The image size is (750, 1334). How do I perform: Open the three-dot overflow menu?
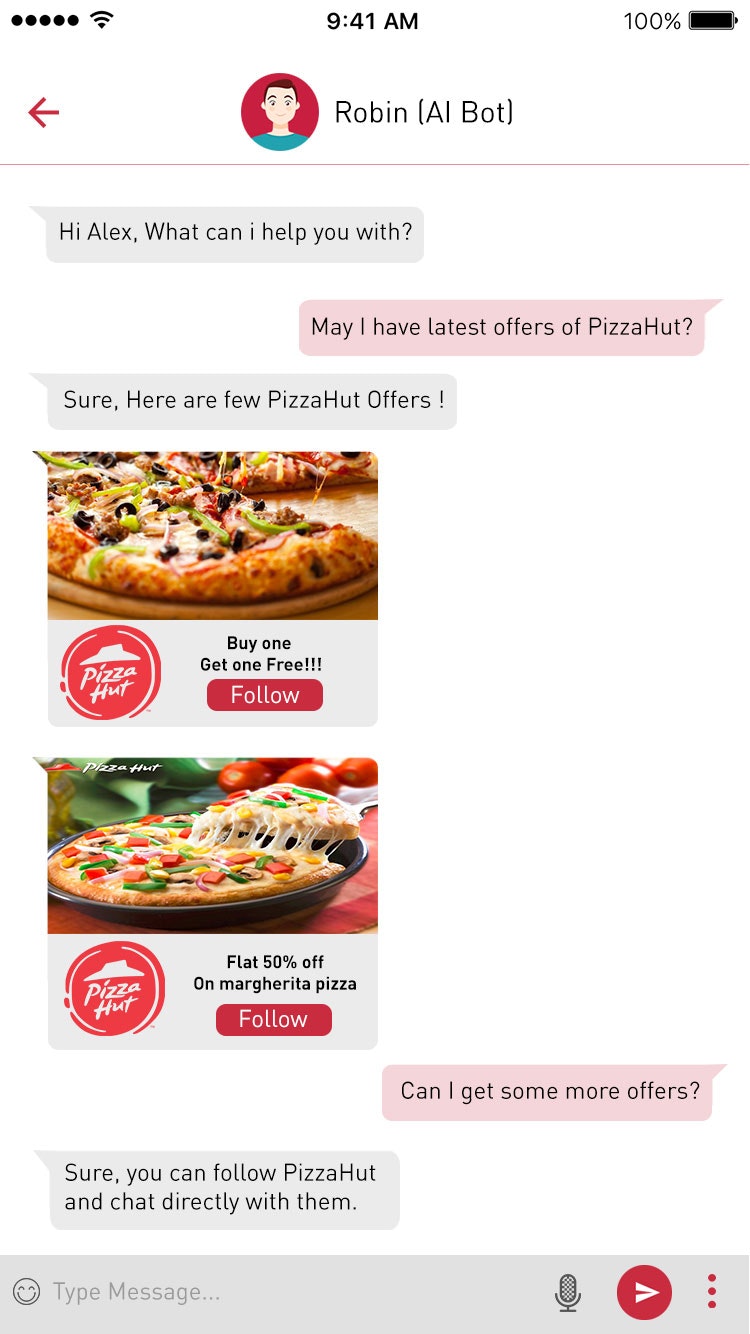(712, 1292)
